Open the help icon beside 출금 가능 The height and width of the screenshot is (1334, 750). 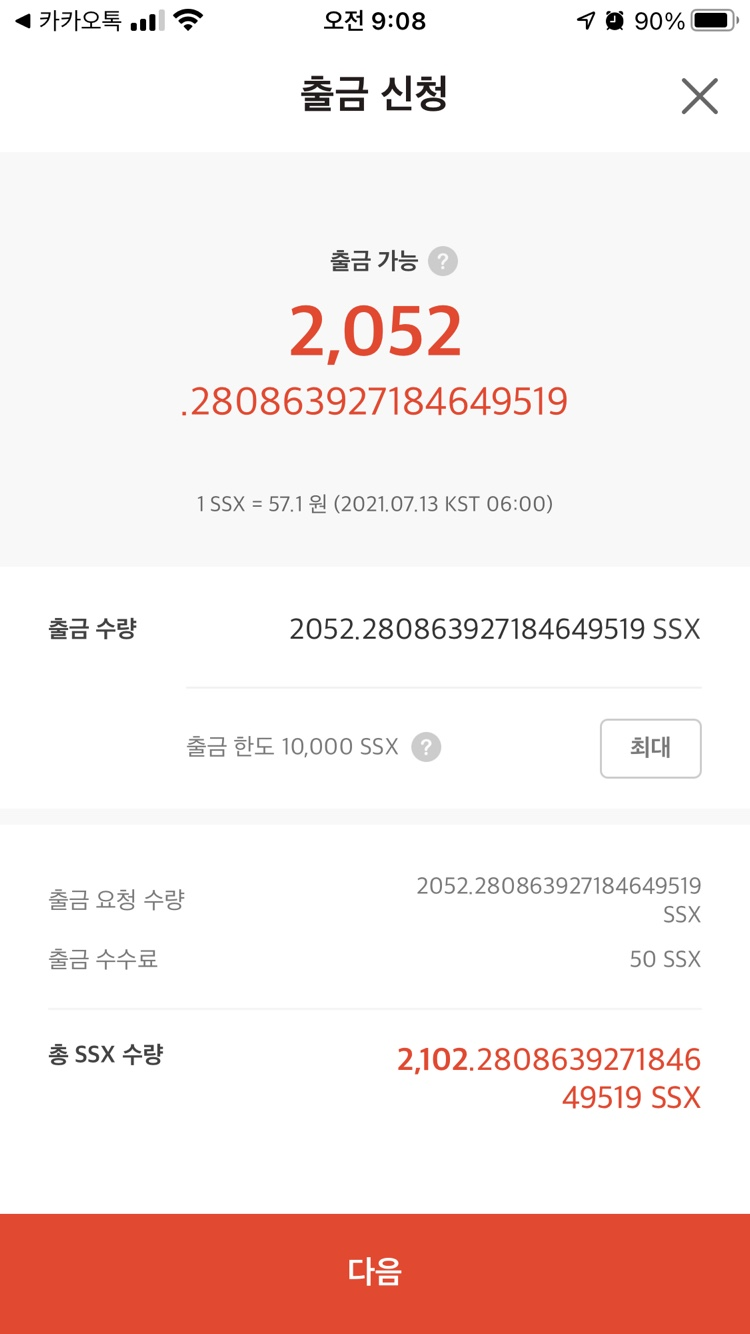(x=443, y=262)
